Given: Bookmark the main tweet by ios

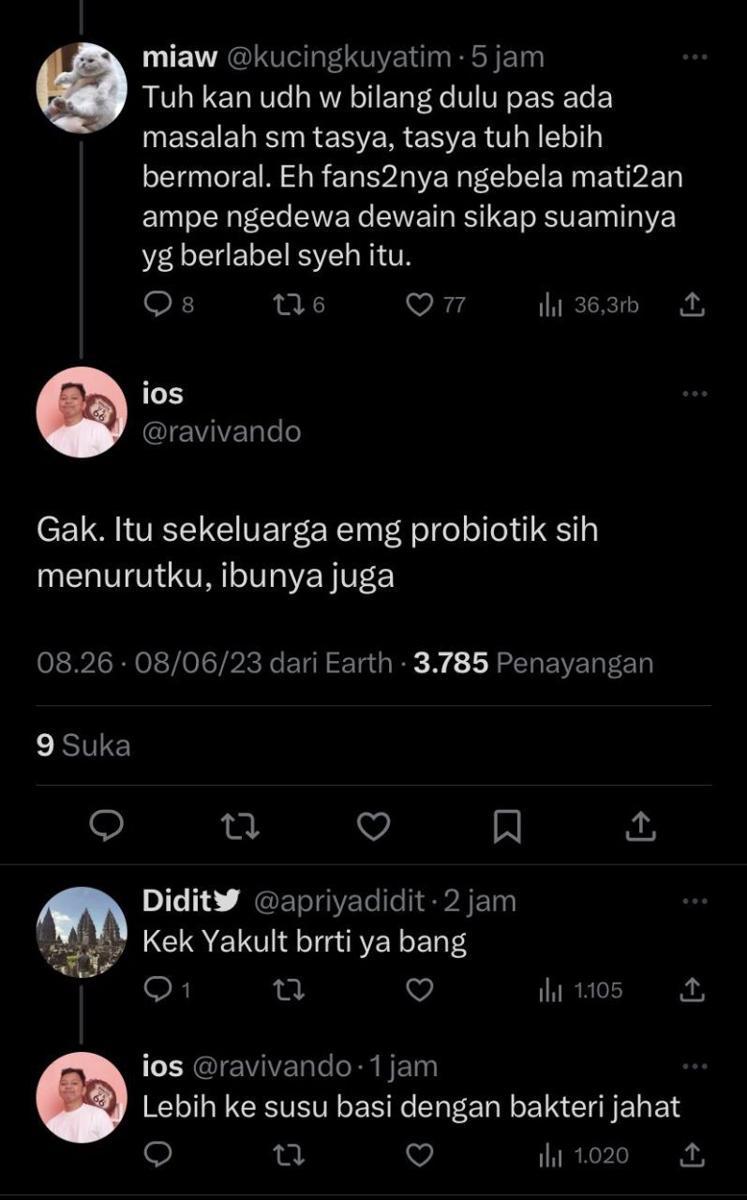Looking at the screenshot, I should tap(507, 825).
